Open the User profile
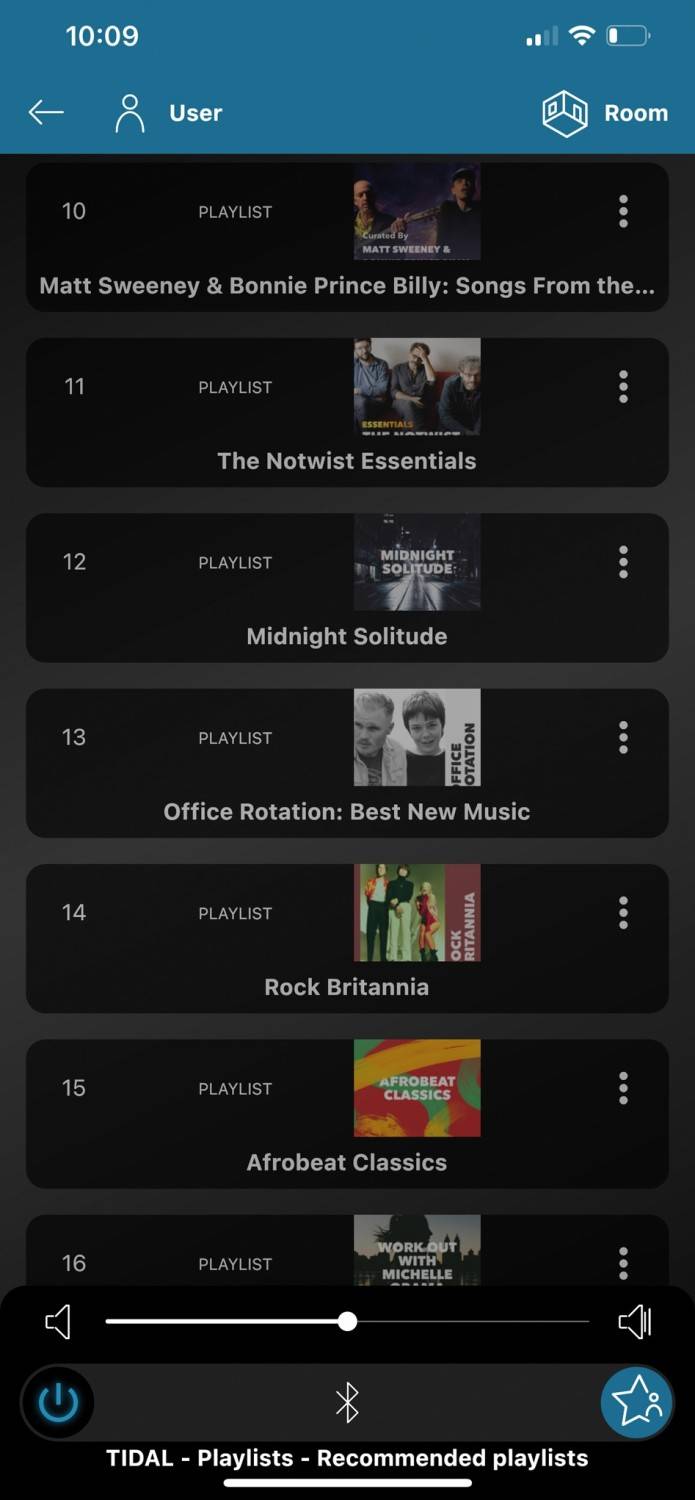Image resolution: width=695 pixels, height=1500 pixels. [x=168, y=113]
